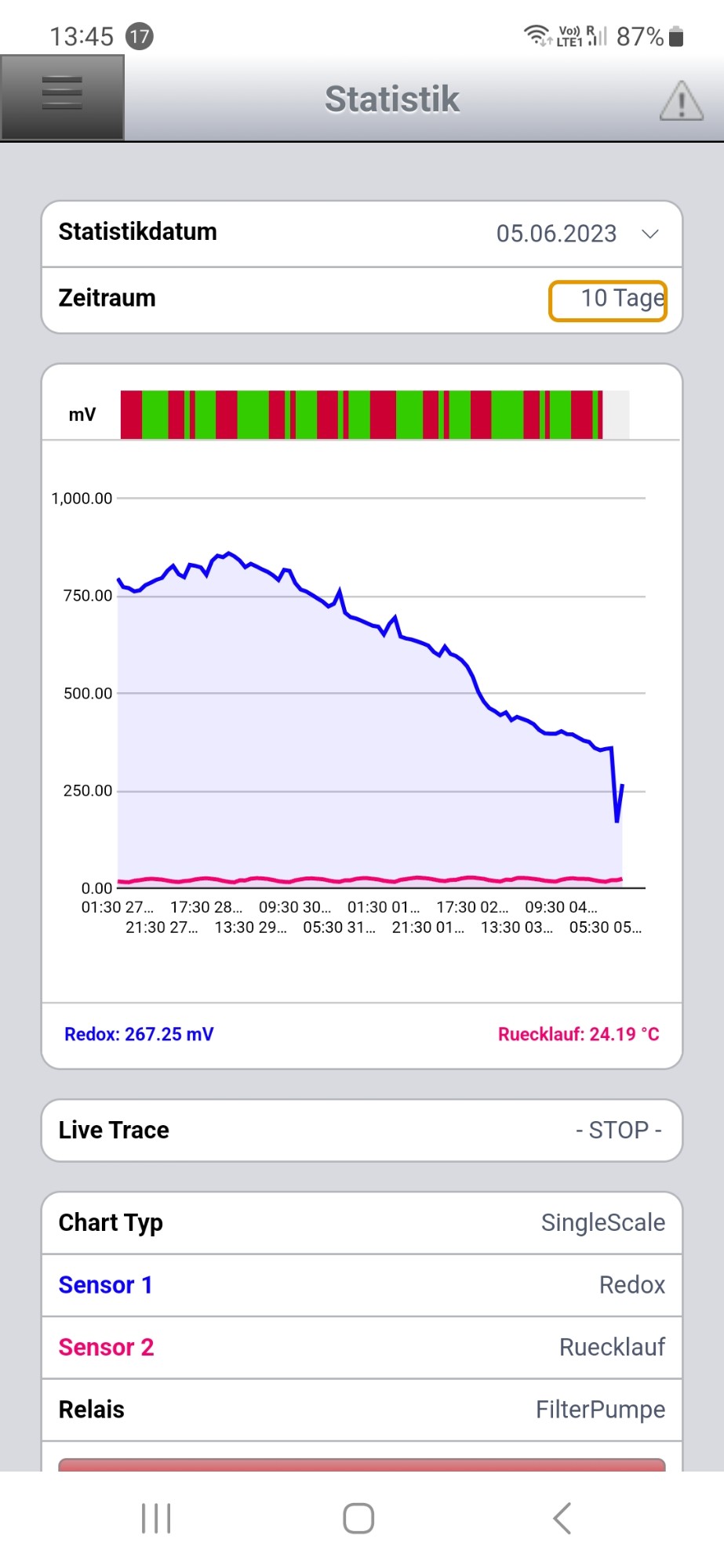Go back with system back button
The width and height of the screenshot is (724, 1568).
coord(562,1519)
